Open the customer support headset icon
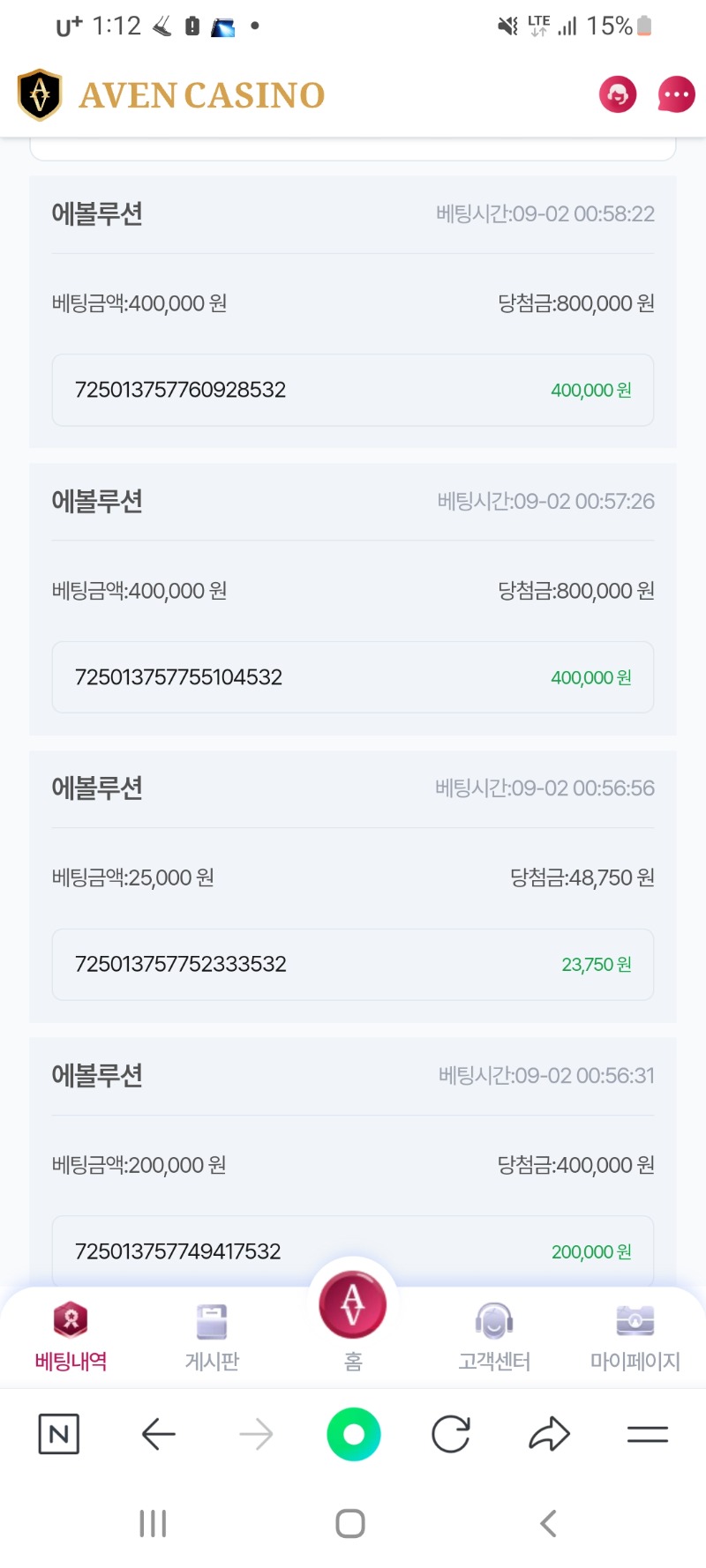 pos(618,94)
